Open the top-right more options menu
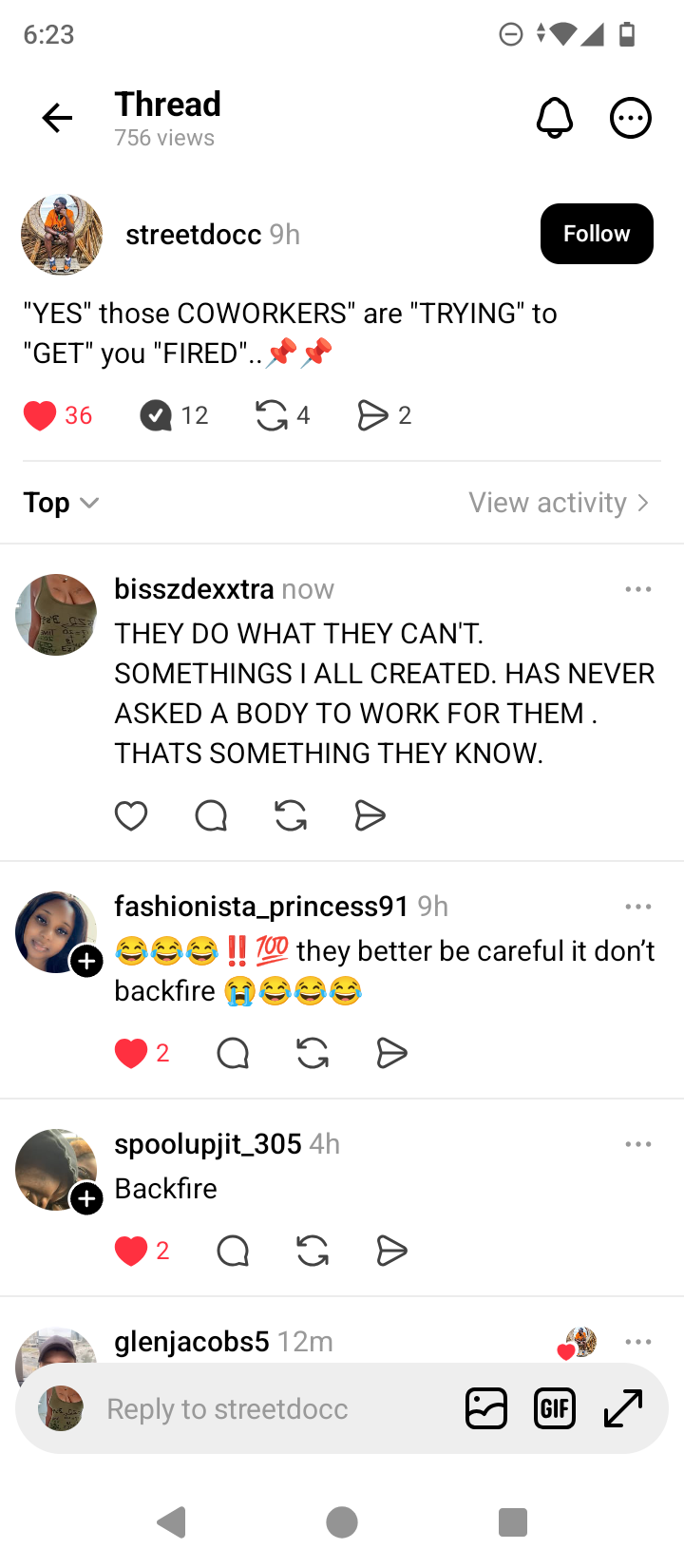Screen dimensions: 684x1568 coord(630,118)
